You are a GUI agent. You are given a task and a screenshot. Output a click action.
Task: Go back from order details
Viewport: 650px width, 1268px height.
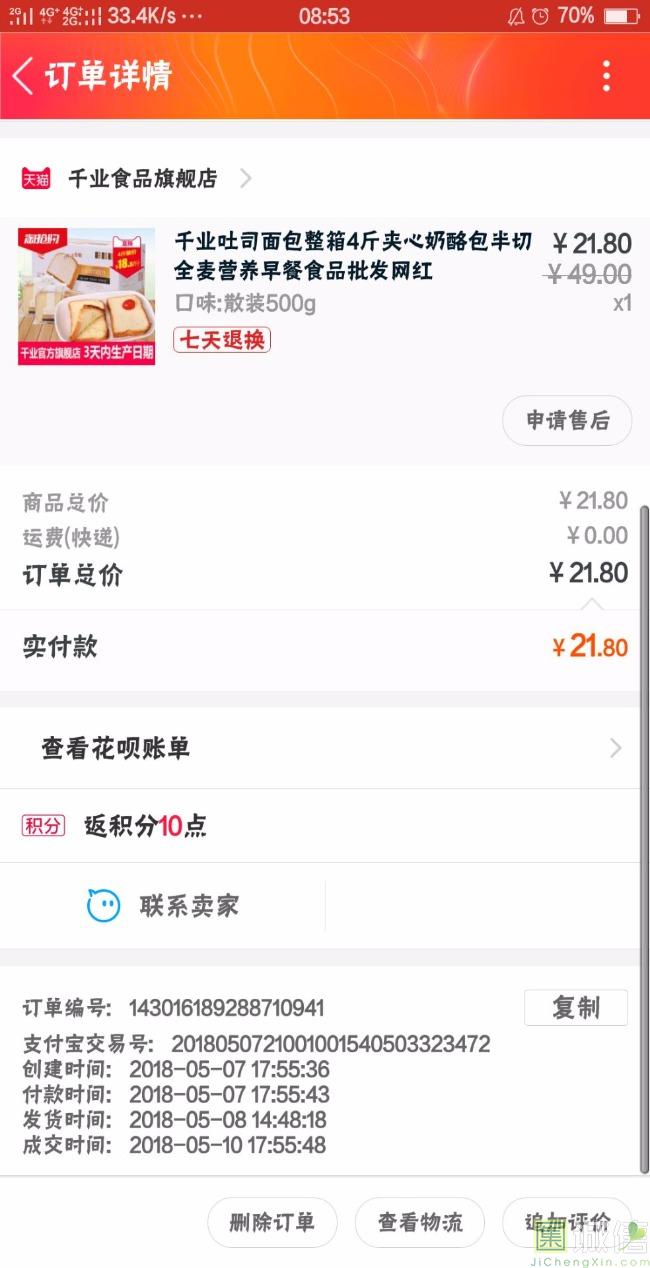pos(24,76)
